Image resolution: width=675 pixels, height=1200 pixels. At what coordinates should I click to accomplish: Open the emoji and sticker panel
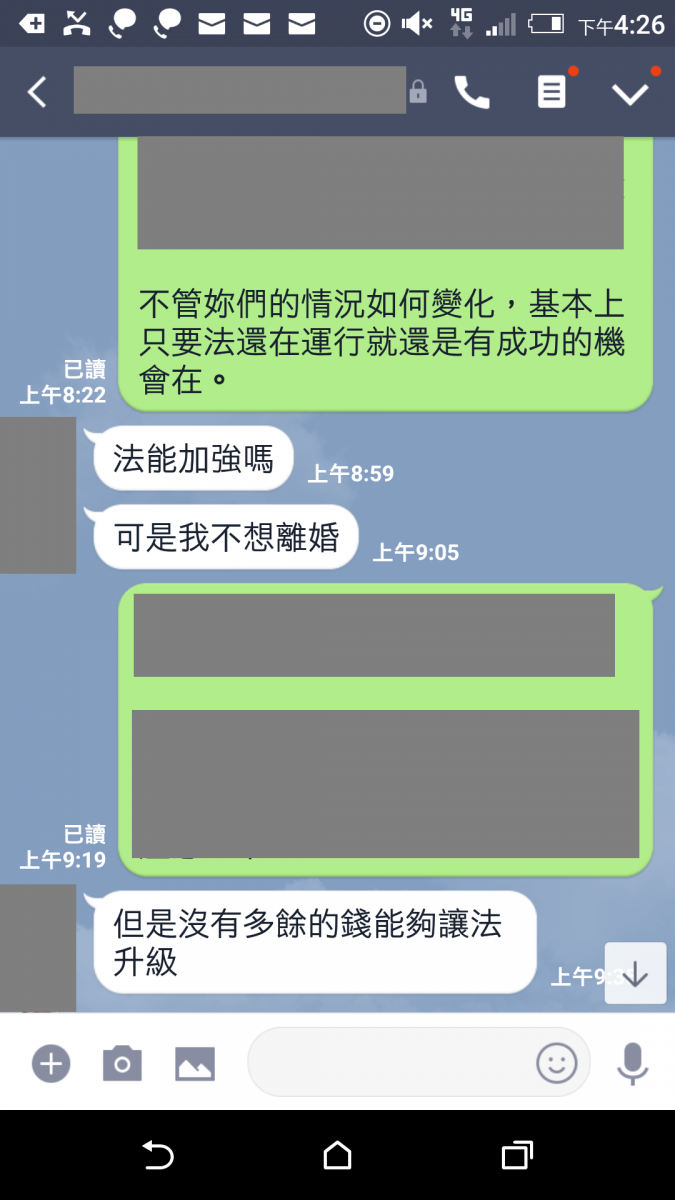pyautogui.click(x=557, y=1063)
